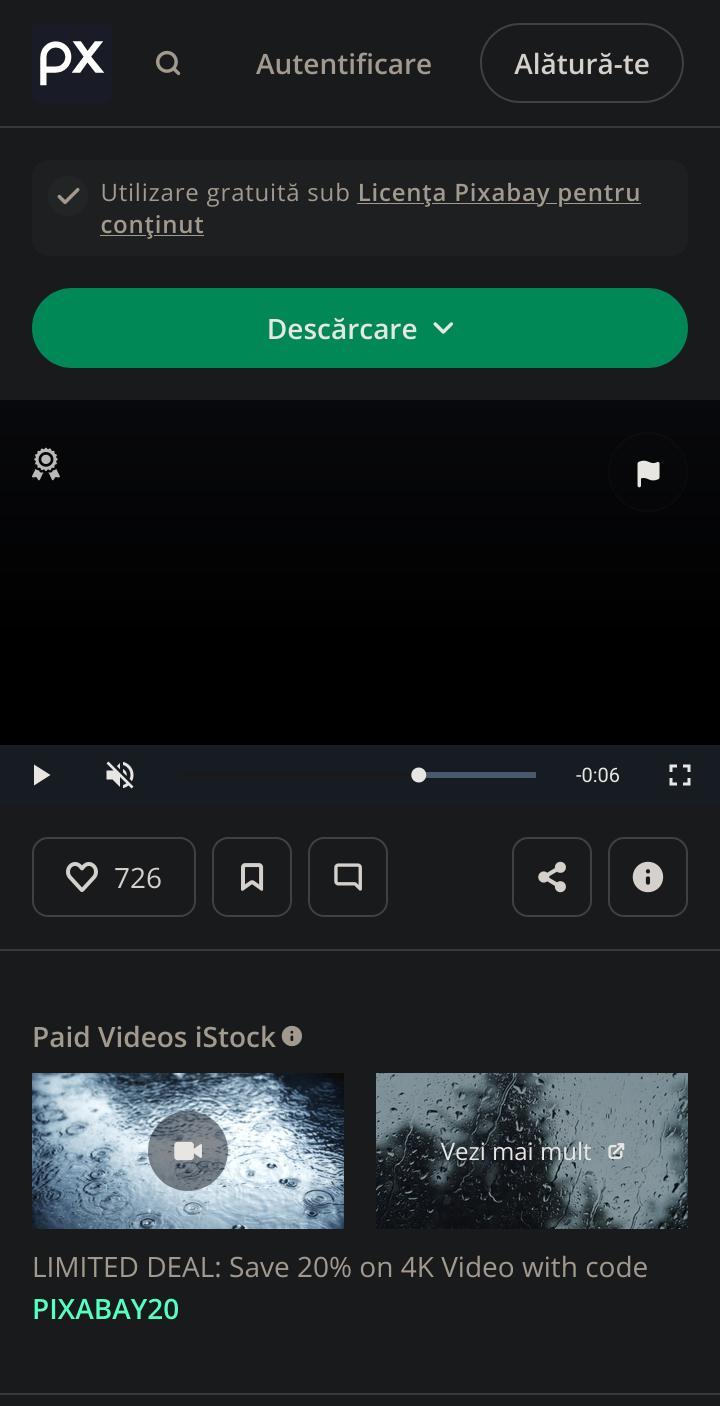The height and width of the screenshot is (1406, 720).
Task: Click the award badge icon on the video
Action: click(x=45, y=463)
